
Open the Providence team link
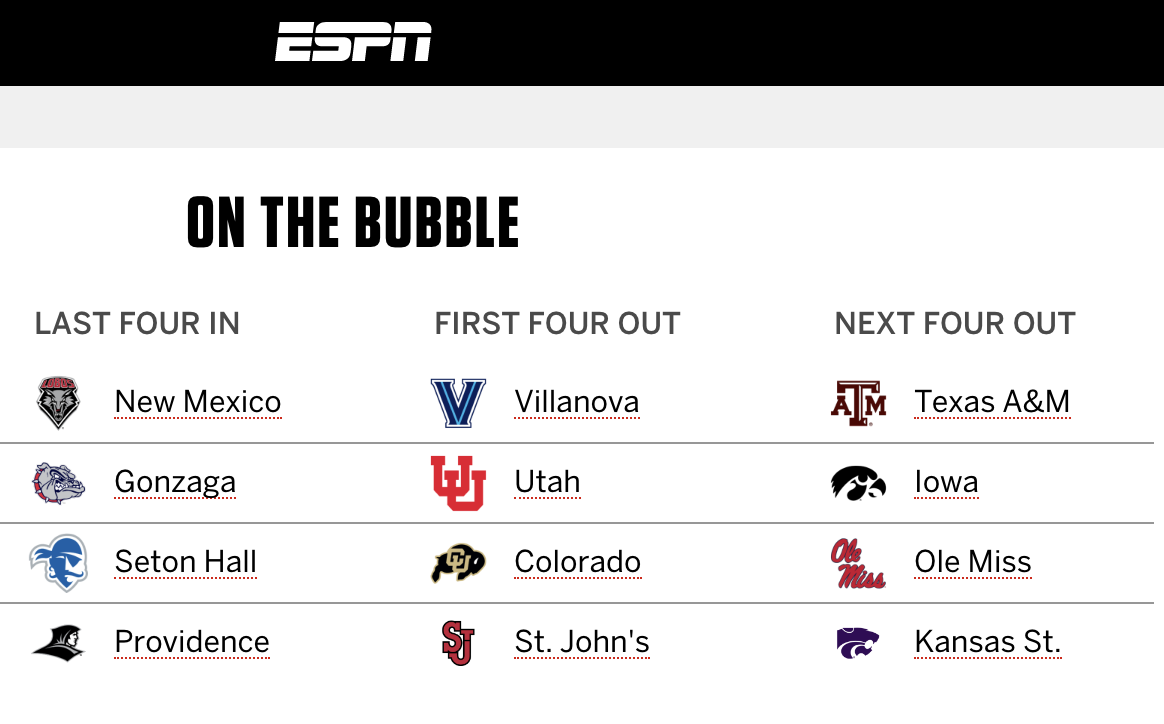(192, 642)
